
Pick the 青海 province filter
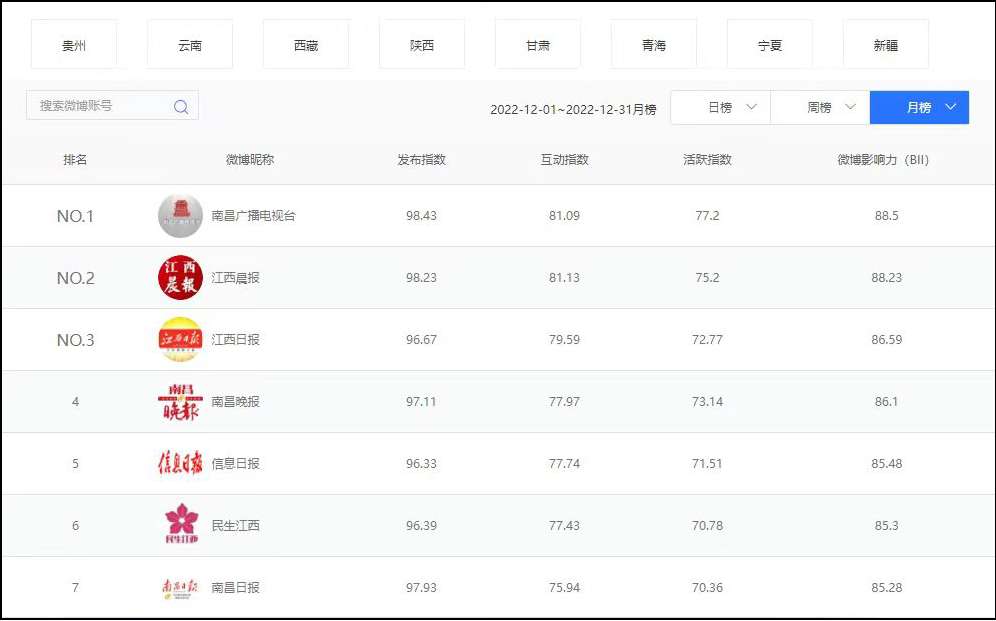click(654, 45)
